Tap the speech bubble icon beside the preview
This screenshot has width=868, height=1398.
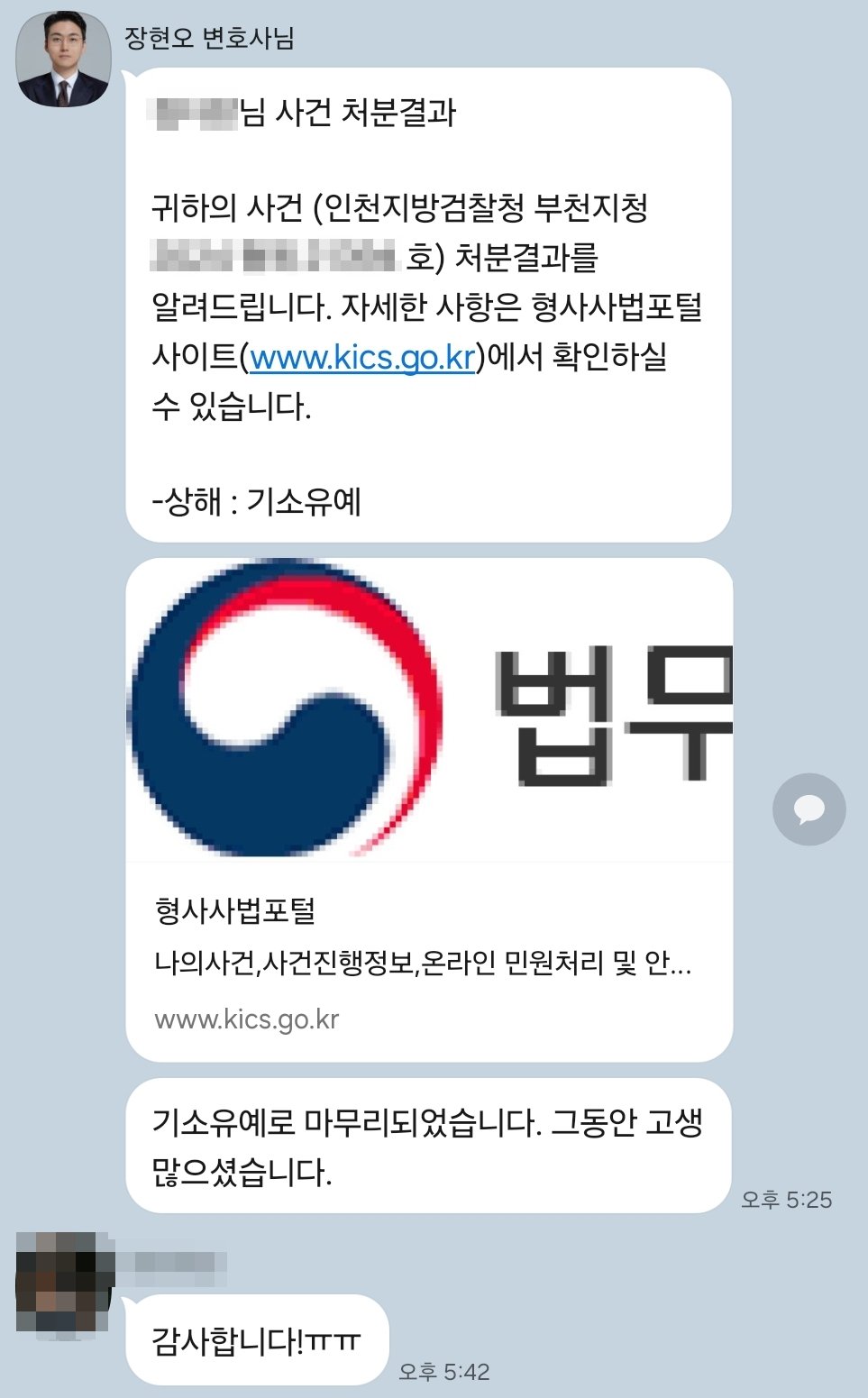(x=809, y=809)
